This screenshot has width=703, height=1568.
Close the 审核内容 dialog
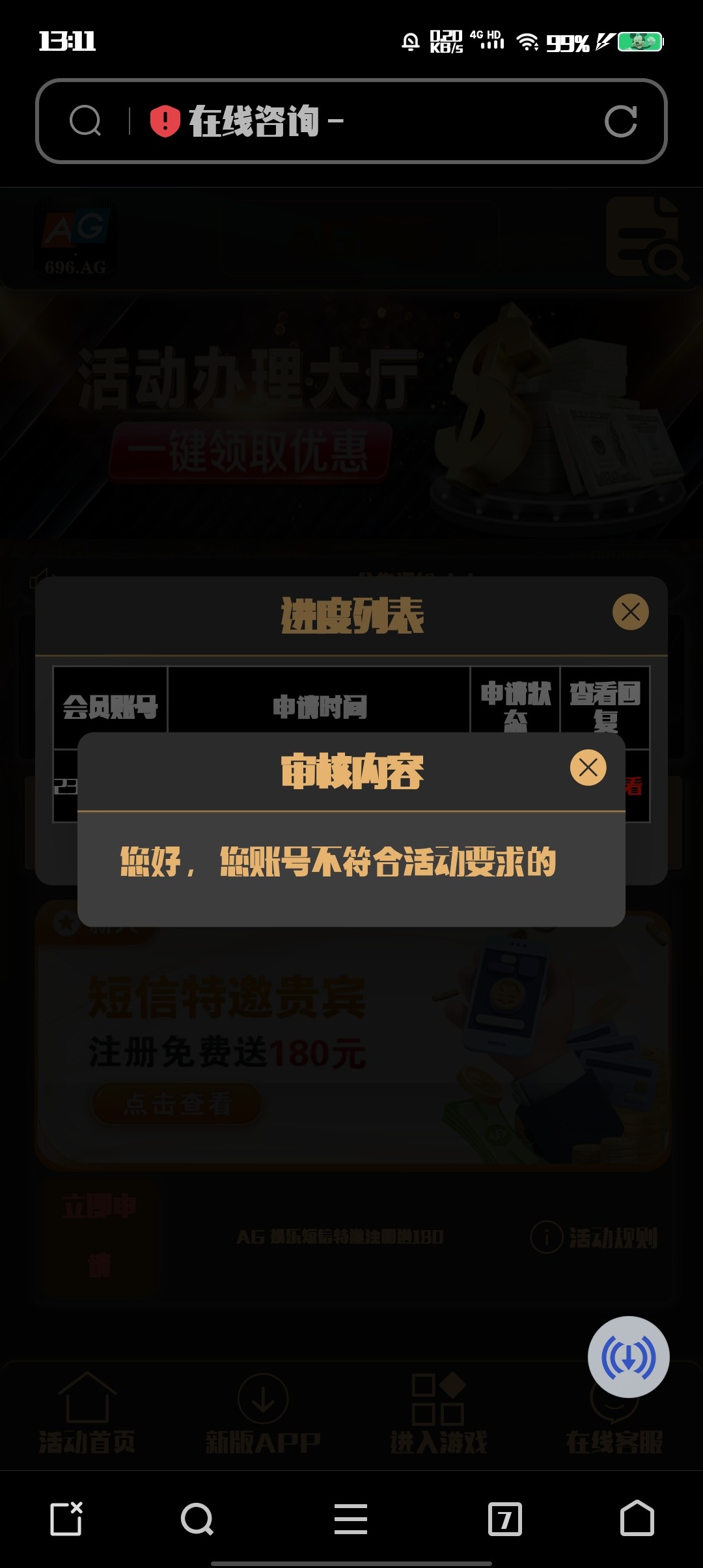point(588,768)
